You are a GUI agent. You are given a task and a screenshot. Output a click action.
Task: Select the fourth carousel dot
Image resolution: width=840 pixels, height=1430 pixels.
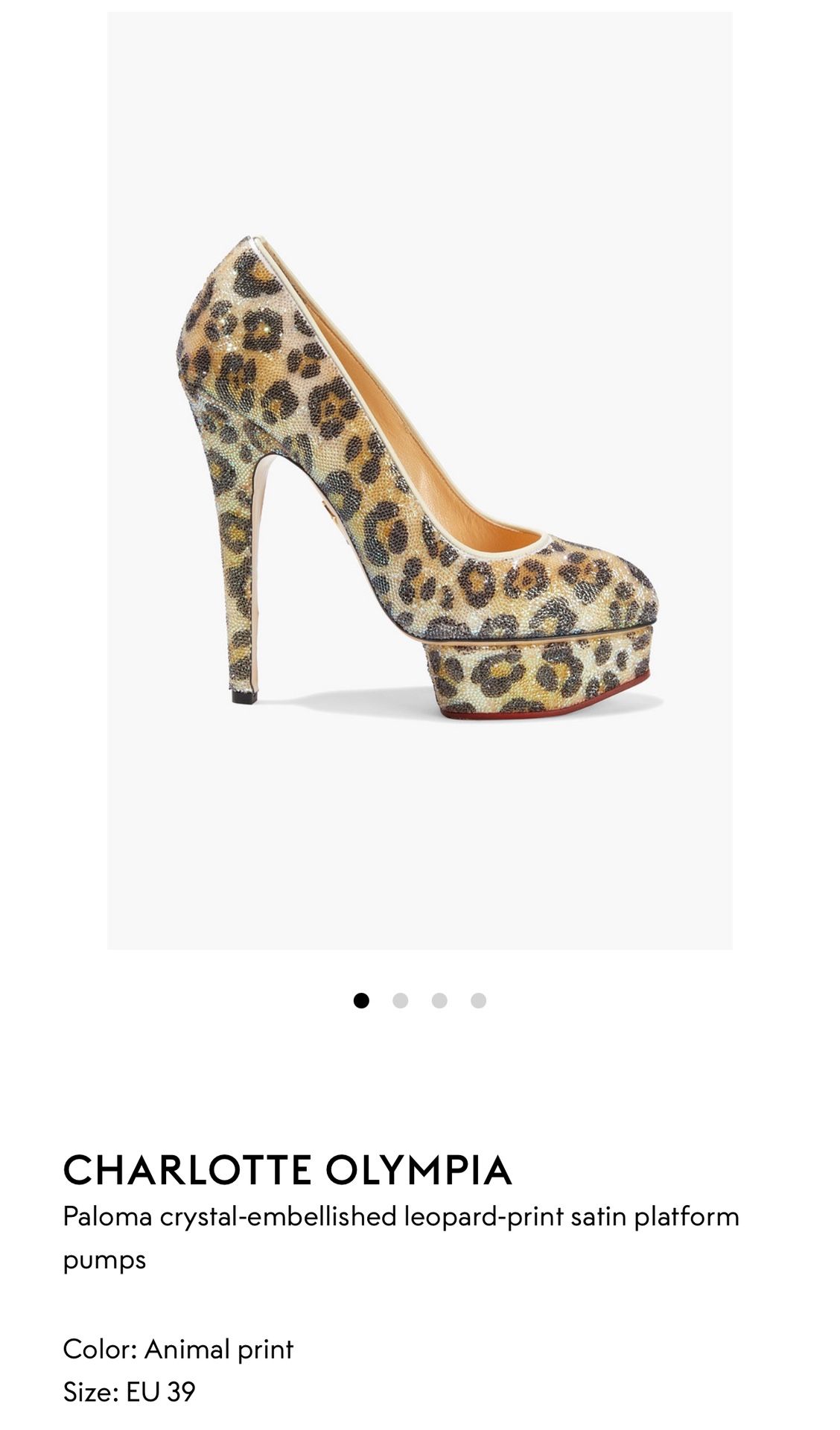click(477, 1000)
